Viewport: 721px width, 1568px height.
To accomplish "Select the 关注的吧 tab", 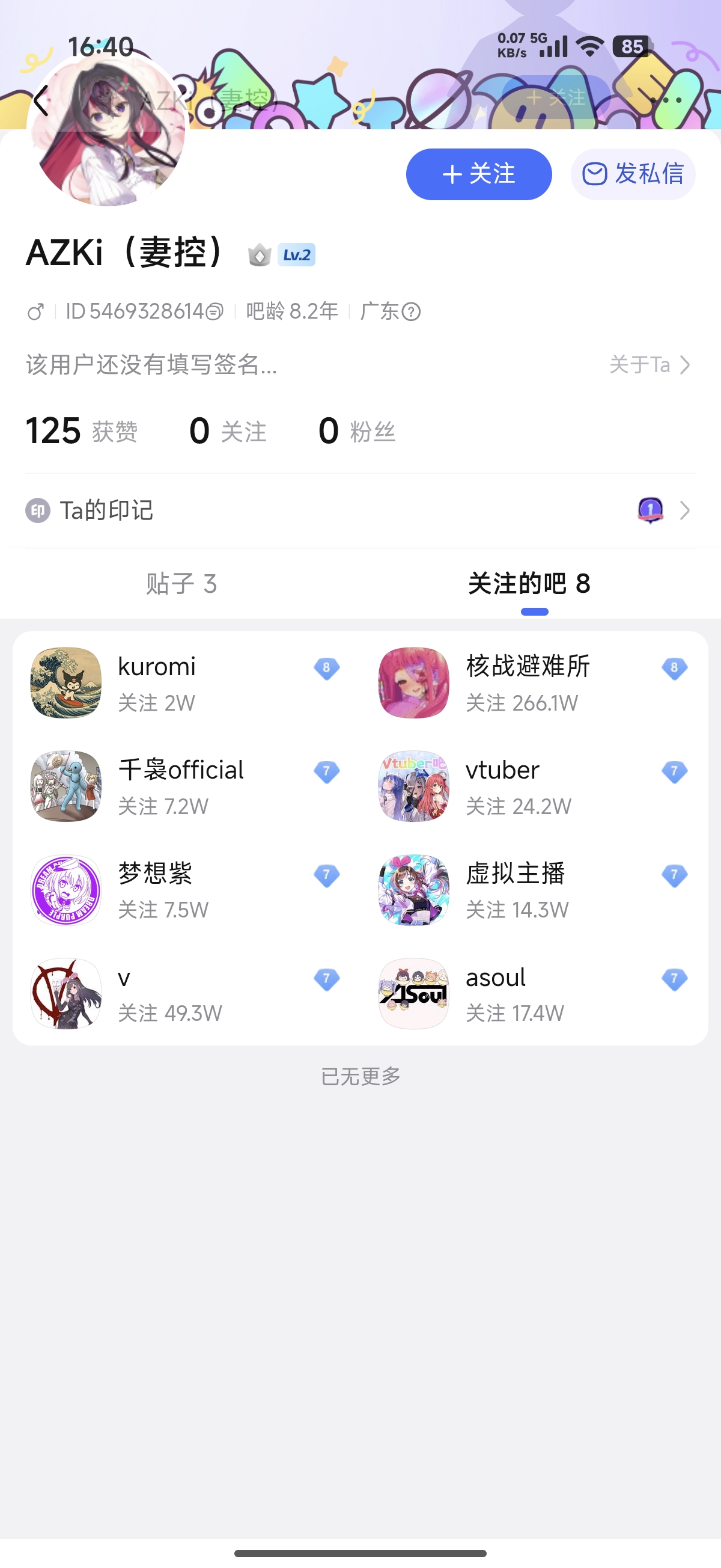I will tap(529, 584).
